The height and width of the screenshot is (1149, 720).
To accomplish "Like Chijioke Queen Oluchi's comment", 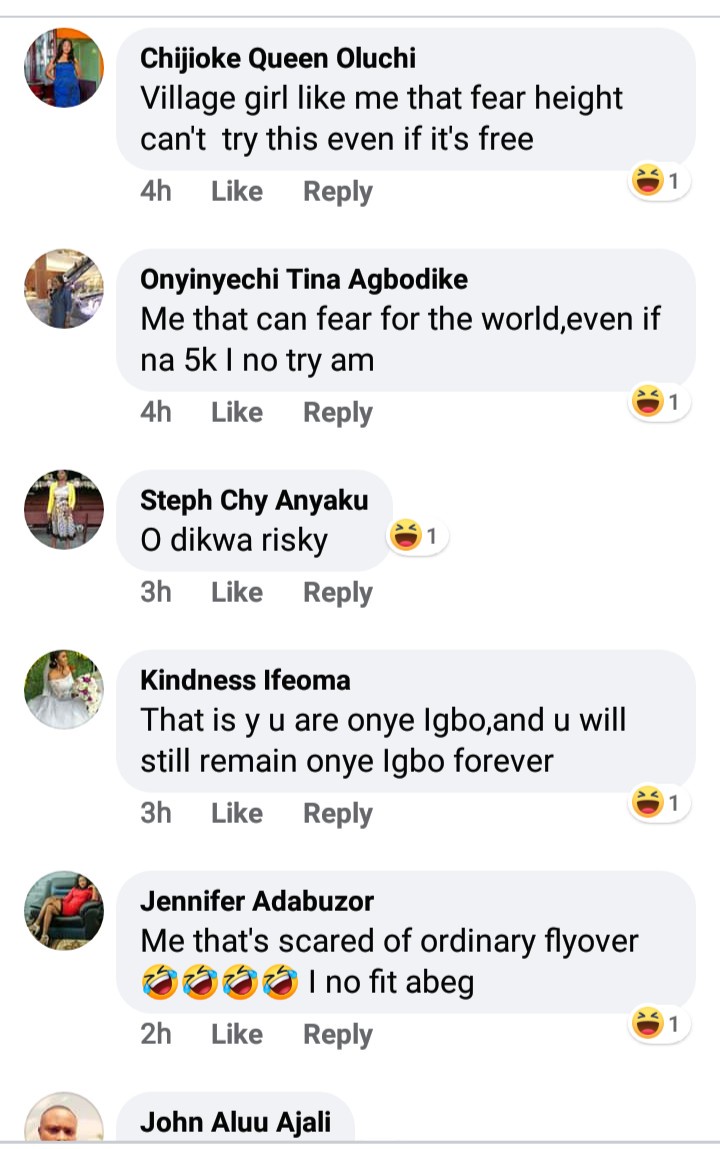I will 236,191.
